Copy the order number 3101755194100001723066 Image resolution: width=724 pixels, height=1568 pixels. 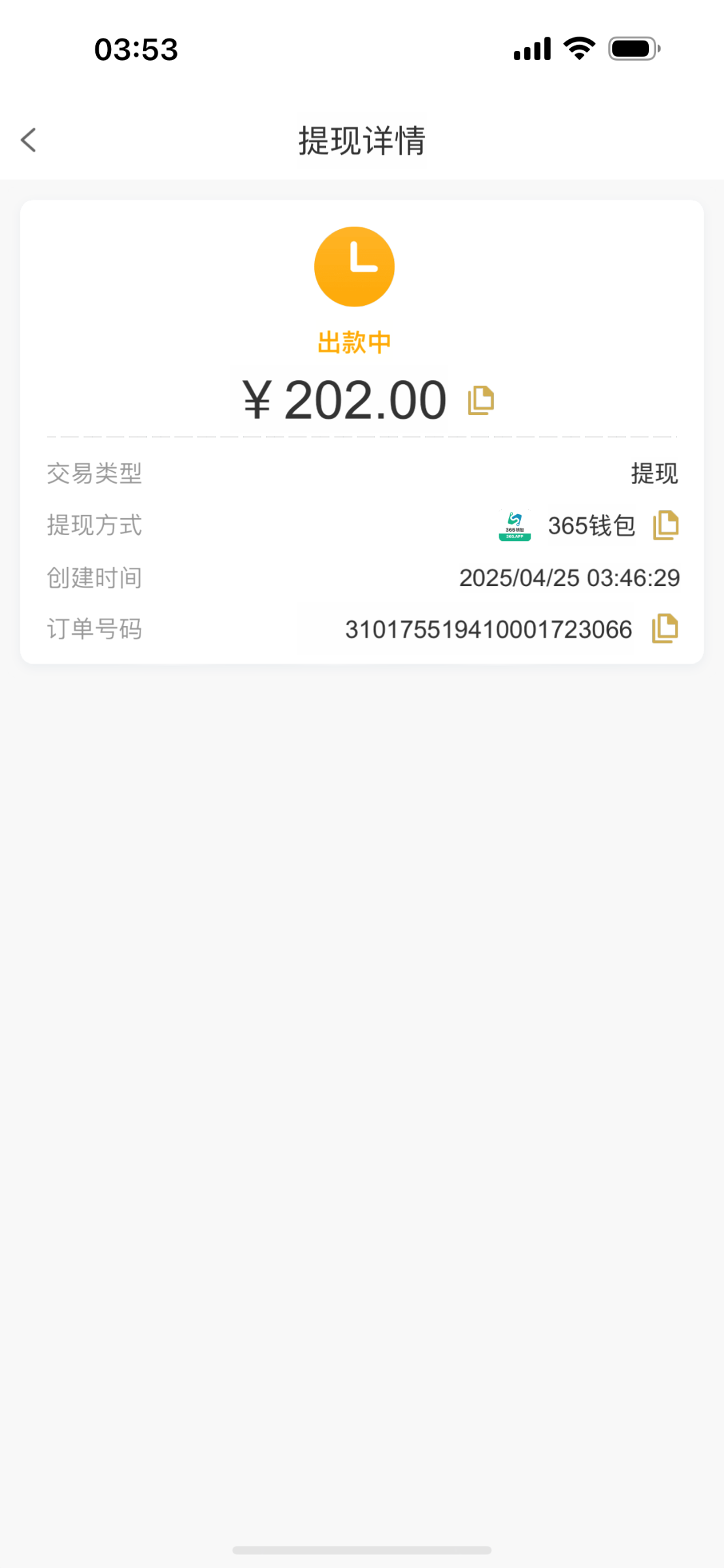(x=665, y=629)
